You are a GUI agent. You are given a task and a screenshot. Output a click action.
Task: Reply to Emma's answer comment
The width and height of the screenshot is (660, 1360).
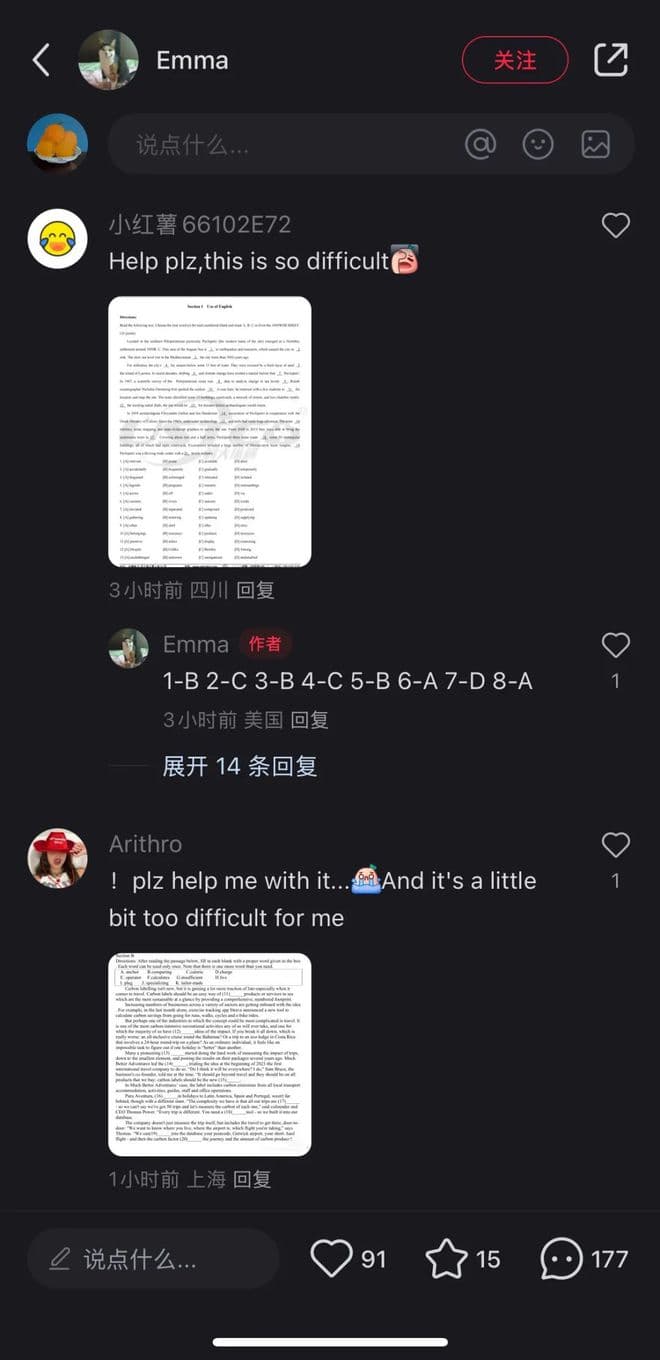click(309, 720)
